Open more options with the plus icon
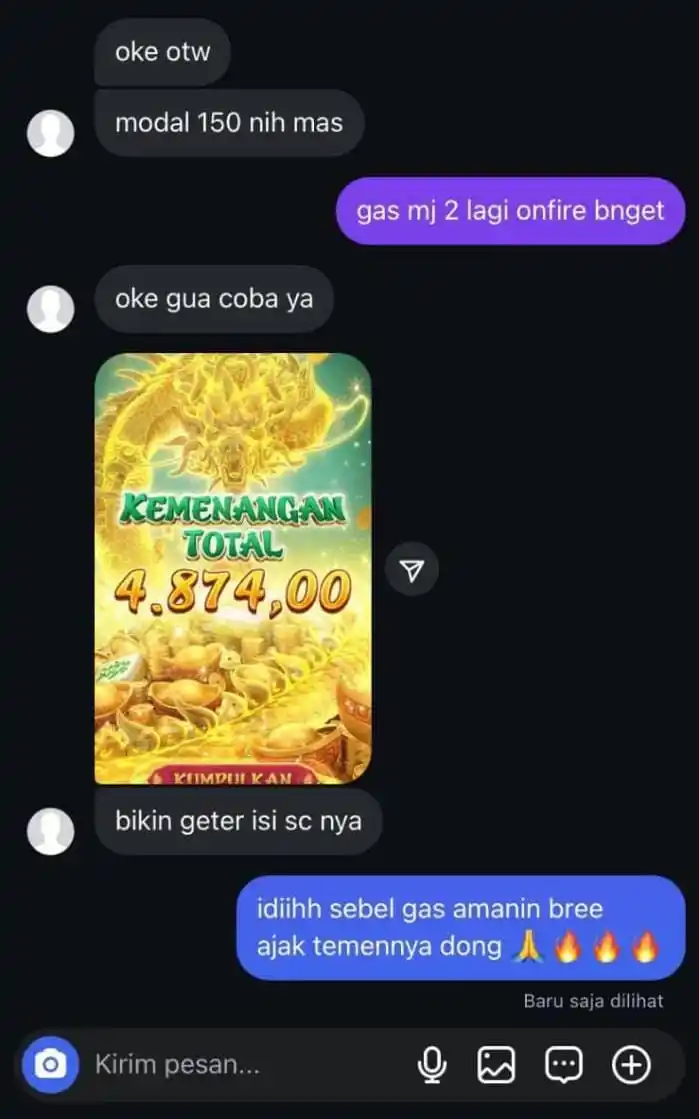Image resolution: width=699 pixels, height=1119 pixels. (x=631, y=1065)
